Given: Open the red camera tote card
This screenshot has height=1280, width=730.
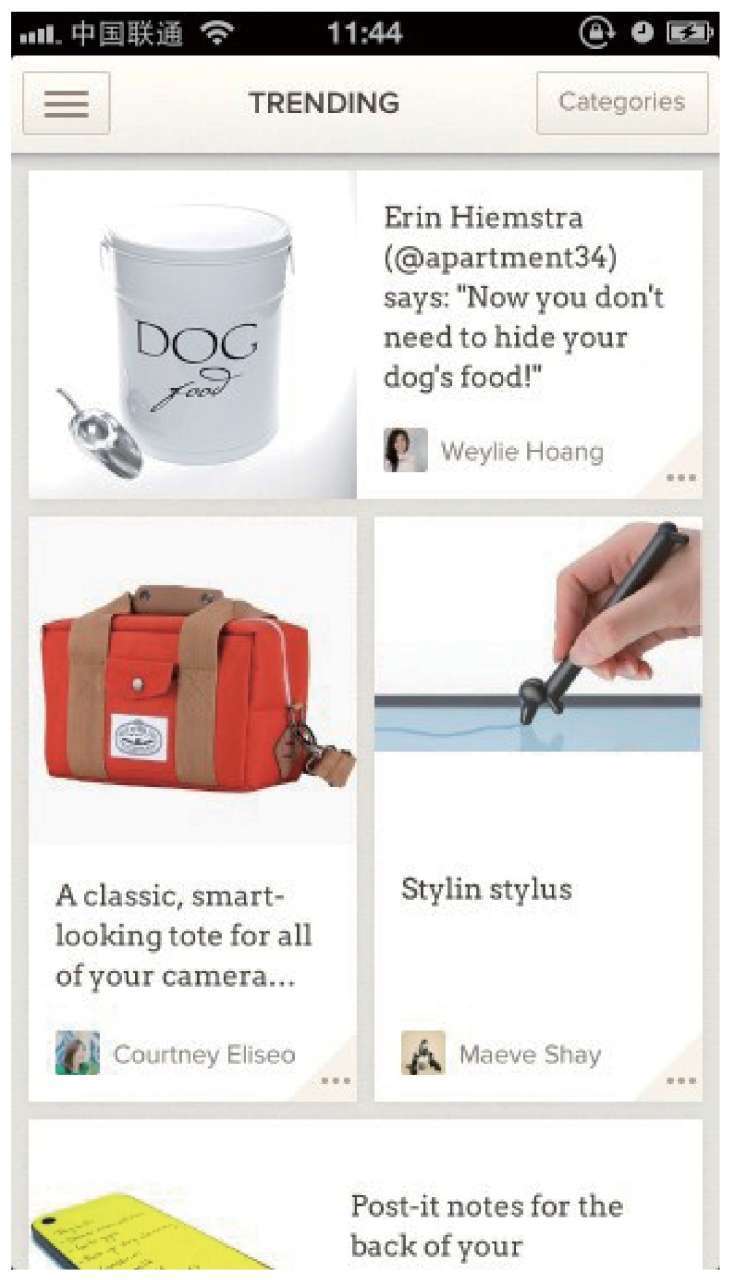Looking at the screenshot, I should click(x=193, y=680).
